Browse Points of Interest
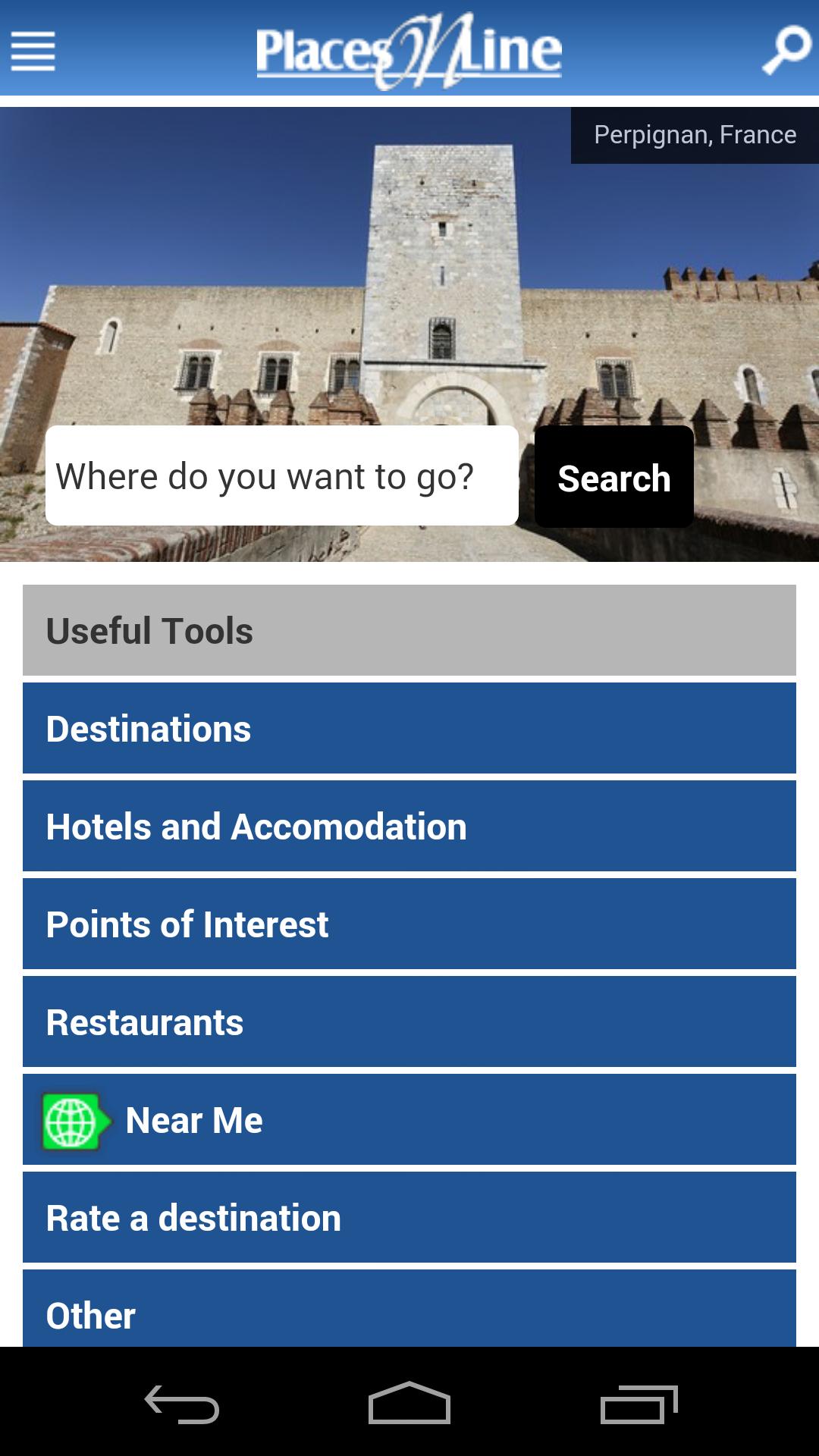 (x=409, y=924)
